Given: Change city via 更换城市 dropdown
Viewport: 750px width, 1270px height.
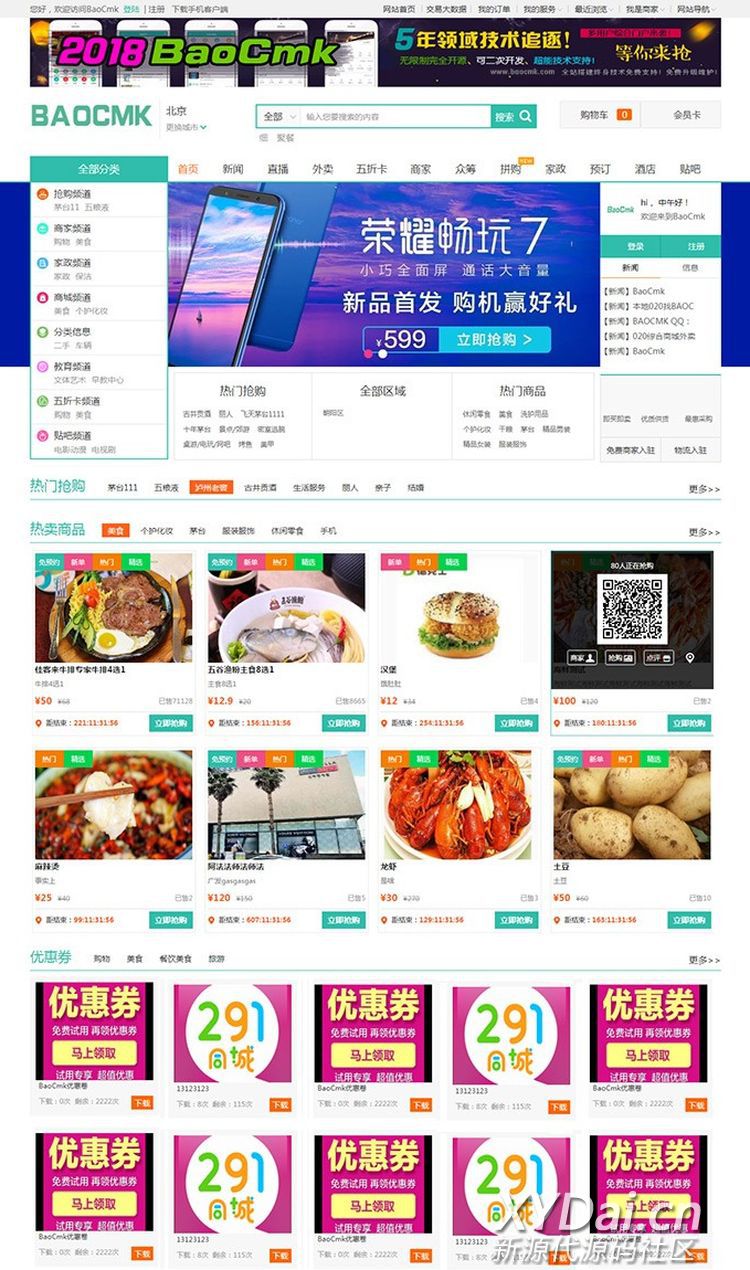Looking at the screenshot, I should click(187, 127).
